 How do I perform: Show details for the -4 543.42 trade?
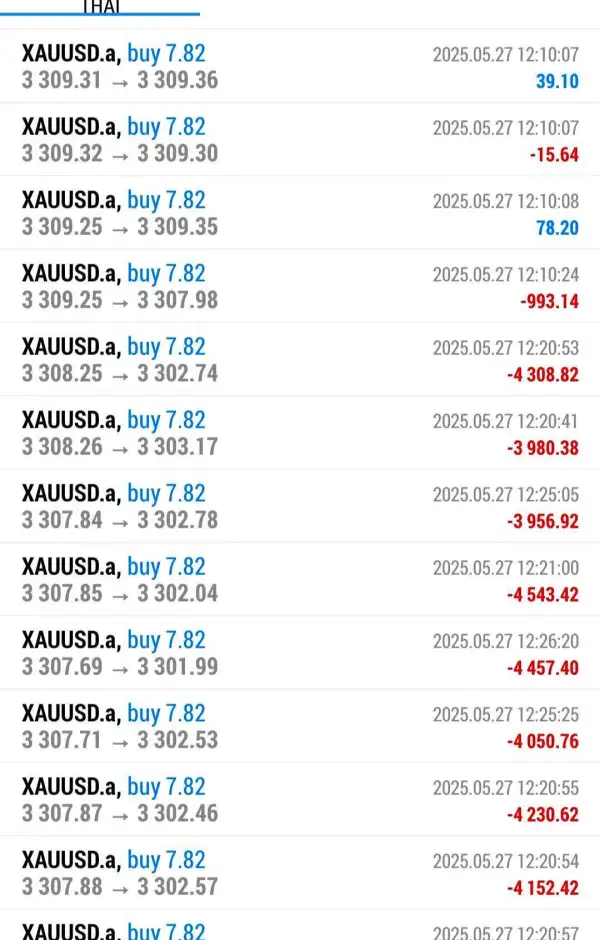(300, 580)
